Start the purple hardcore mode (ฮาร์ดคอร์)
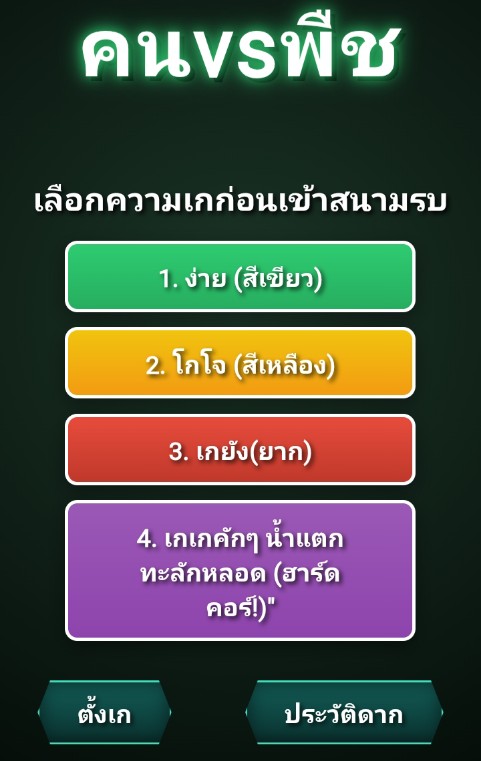The image size is (481, 761). [240, 571]
